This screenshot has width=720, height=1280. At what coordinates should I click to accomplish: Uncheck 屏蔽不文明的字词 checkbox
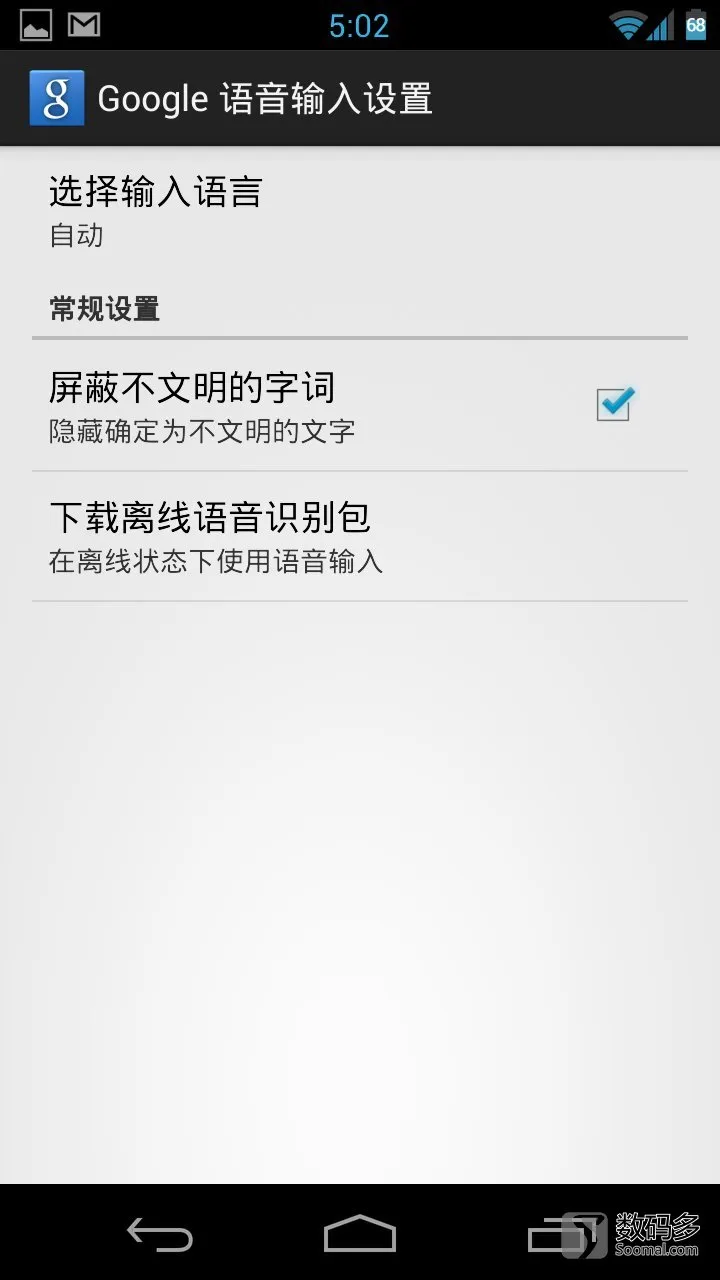coord(614,404)
